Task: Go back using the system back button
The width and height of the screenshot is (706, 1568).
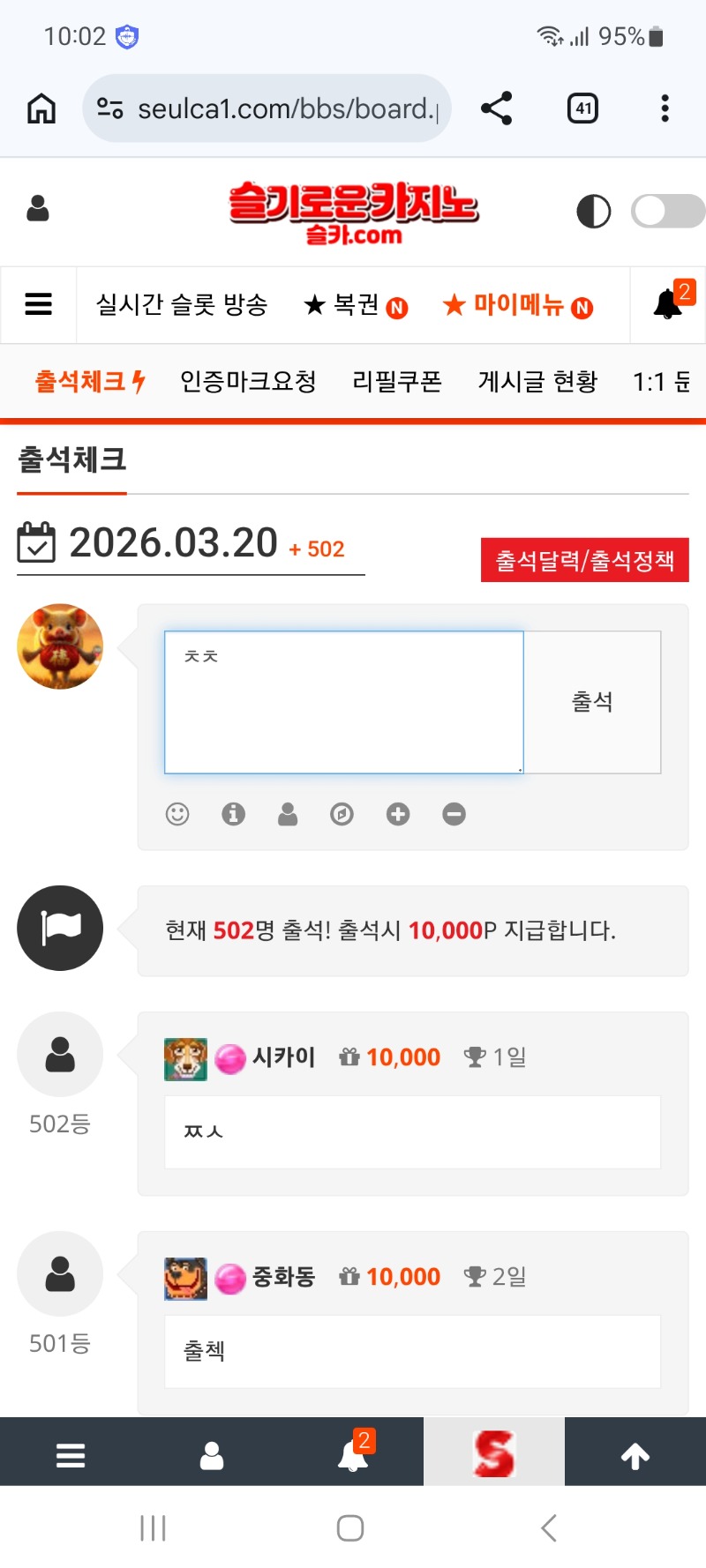Action: (548, 1527)
